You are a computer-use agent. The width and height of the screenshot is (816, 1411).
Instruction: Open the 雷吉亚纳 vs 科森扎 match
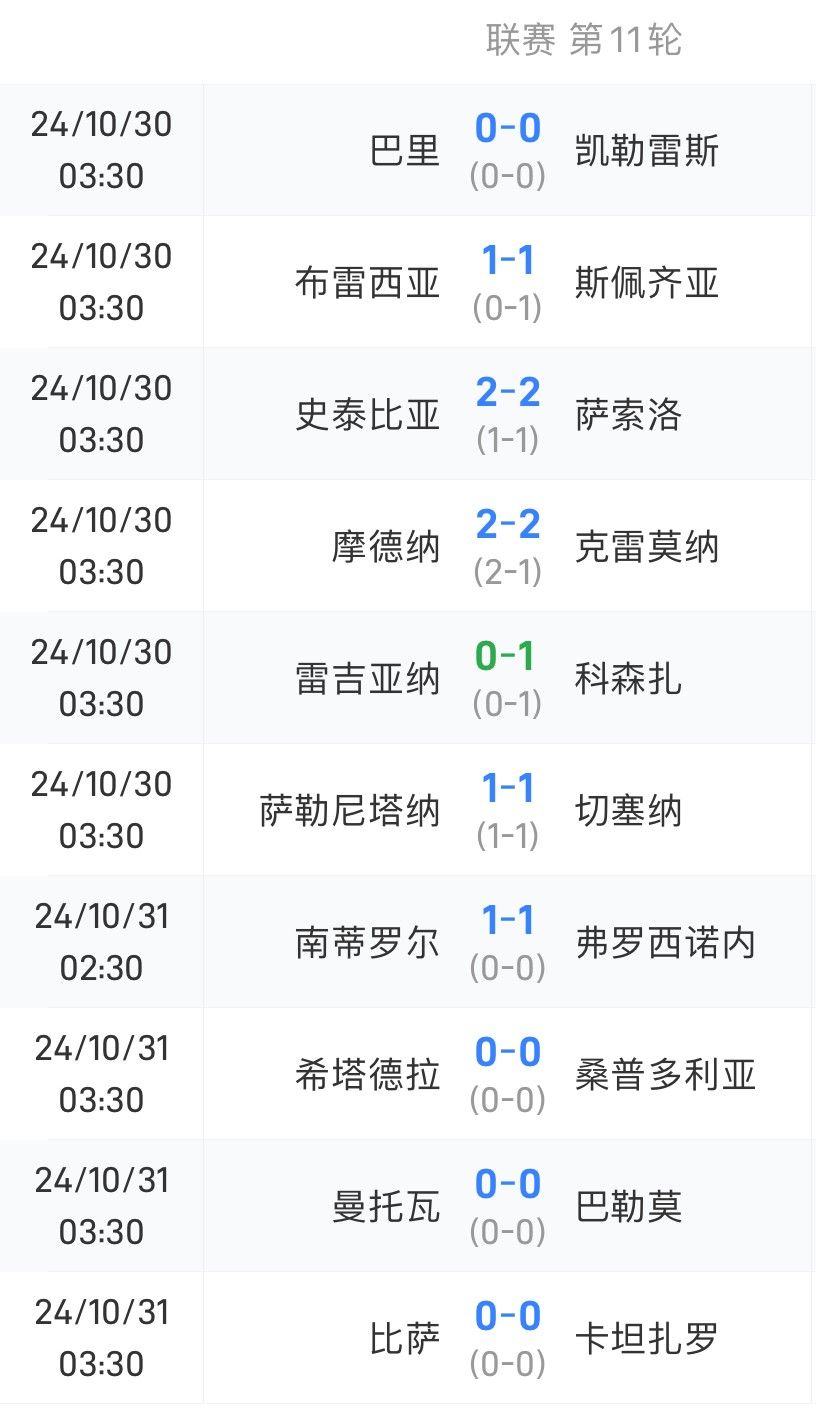tap(408, 678)
